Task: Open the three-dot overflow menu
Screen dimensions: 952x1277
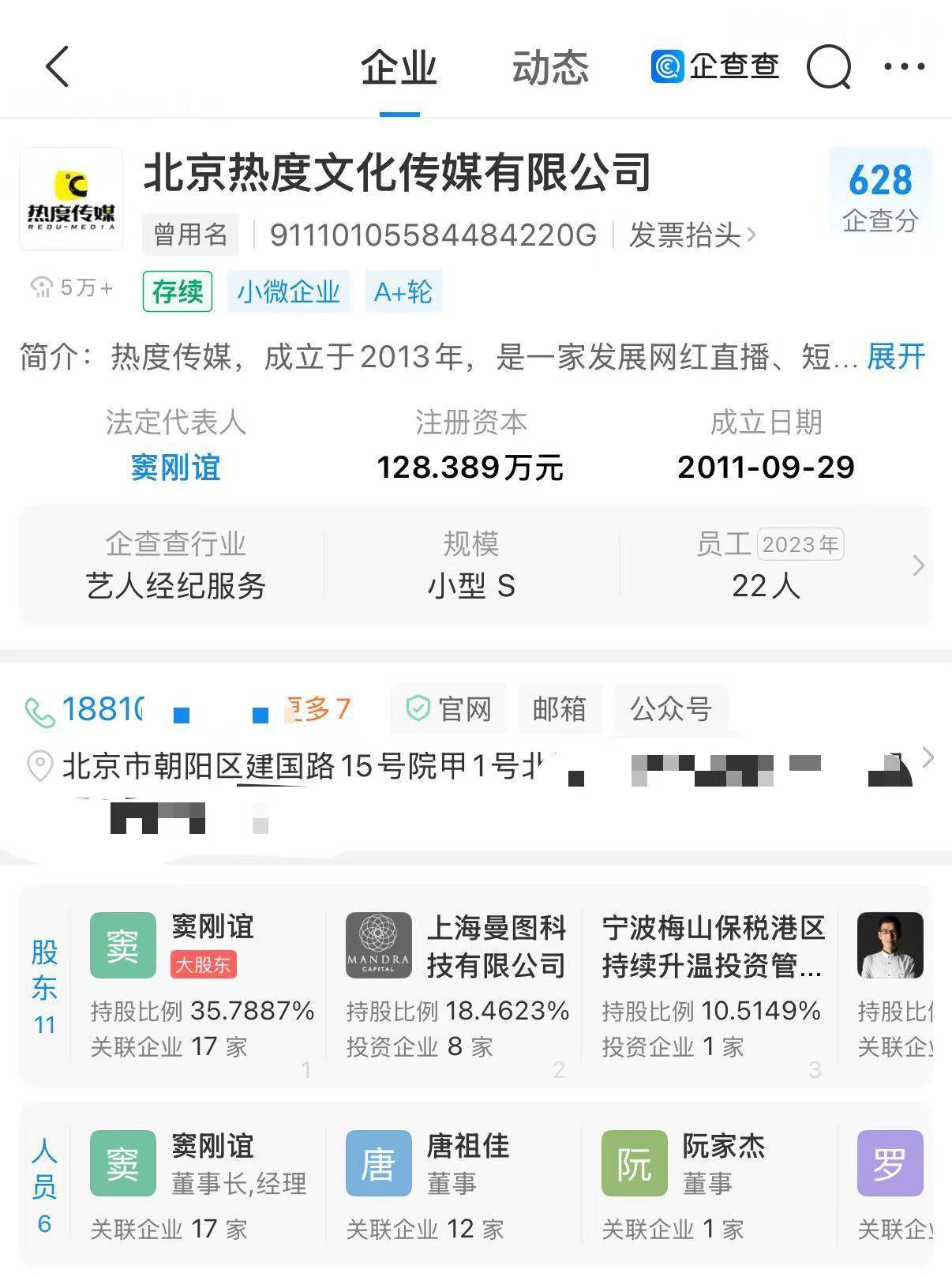Action: (x=904, y=67)
